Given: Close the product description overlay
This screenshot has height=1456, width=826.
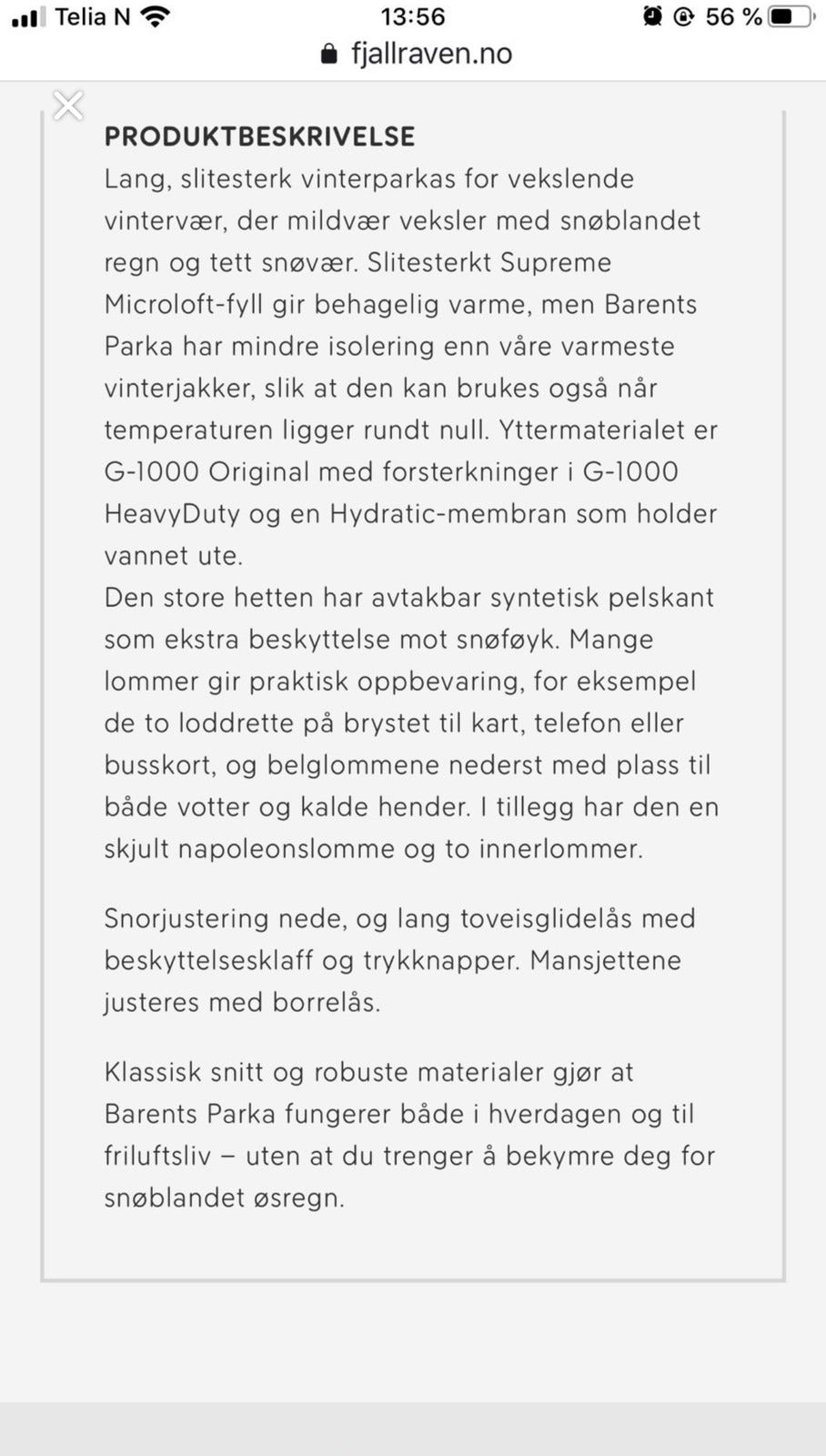Looking at the screenshot, I should [x=68, y=106].
